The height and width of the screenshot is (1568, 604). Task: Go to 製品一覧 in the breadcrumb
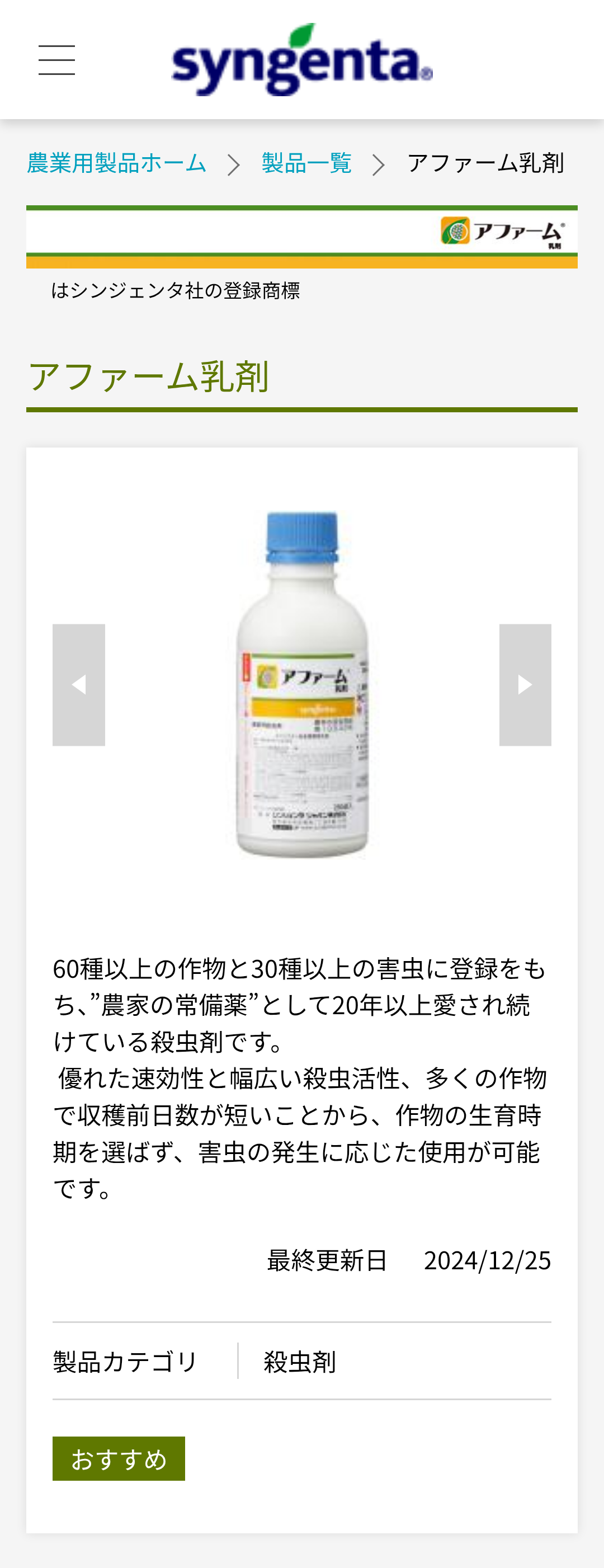[306, 163]
